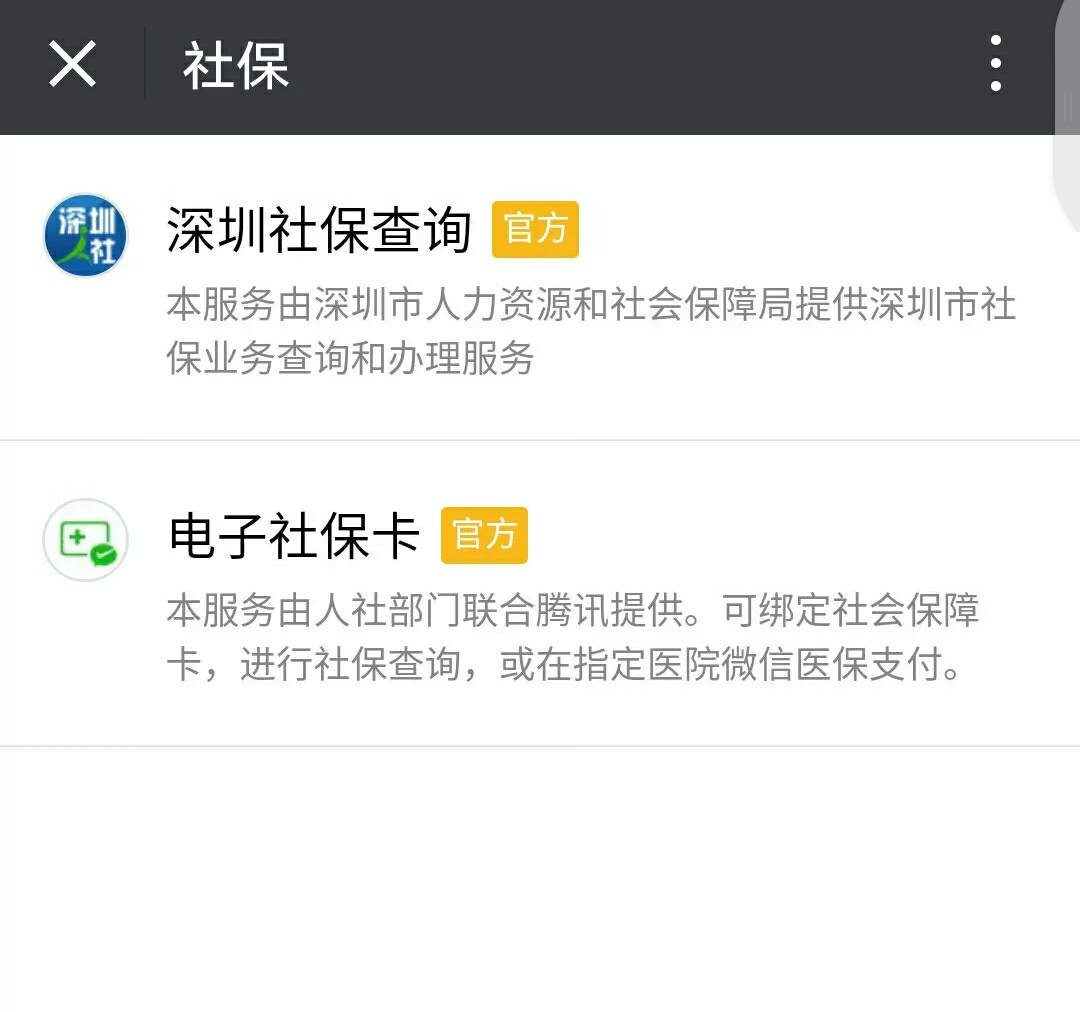The width and height of the screenshot is (1080, 1012).
Task: Select the 电子社保卡 service
Action: tap(295, 537)
